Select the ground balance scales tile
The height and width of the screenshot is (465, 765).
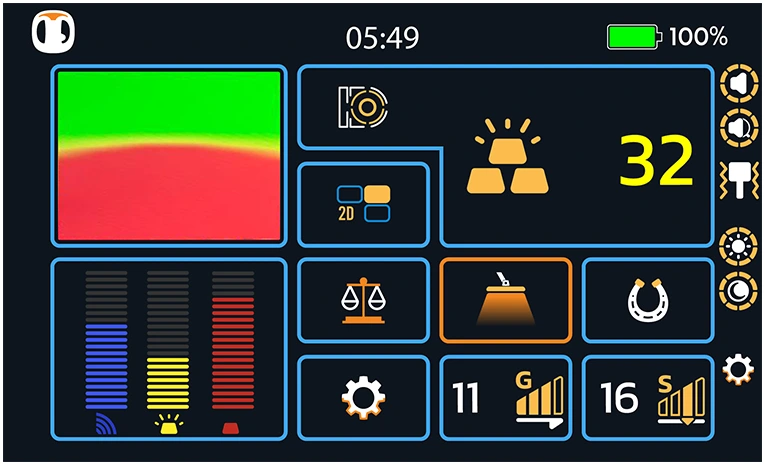point(363,300)
